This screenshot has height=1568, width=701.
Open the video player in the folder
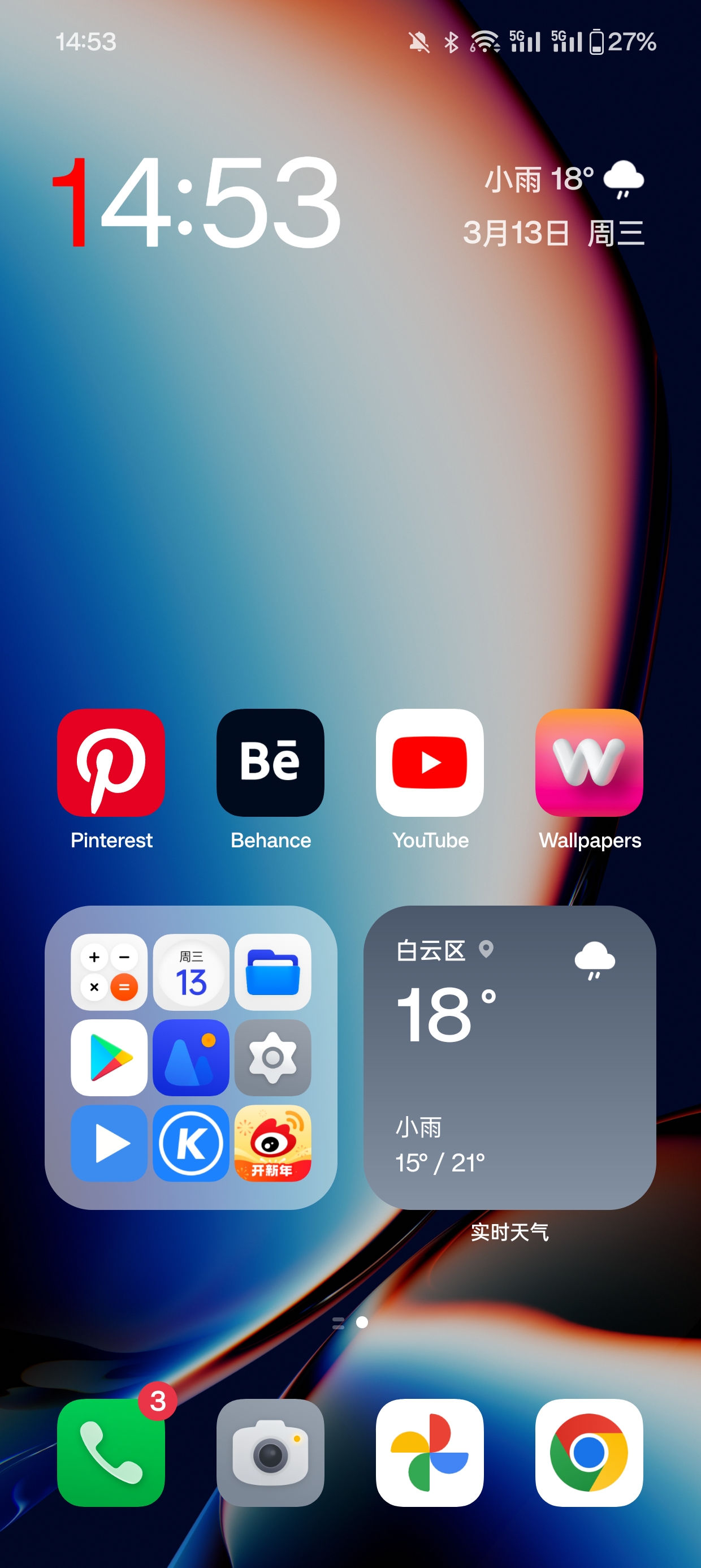coord(109,1143)
